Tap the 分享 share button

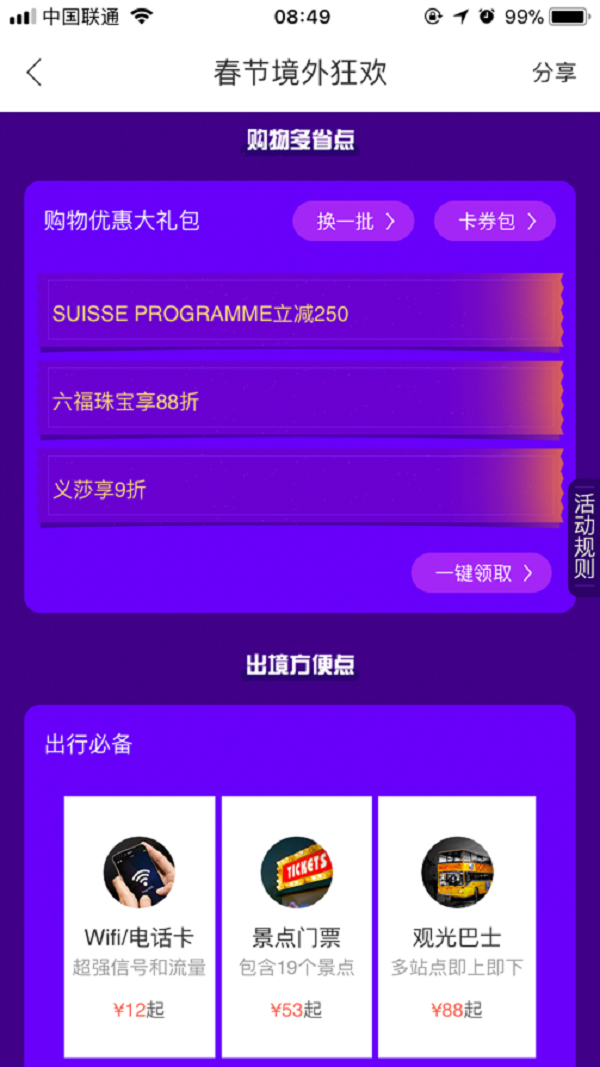tap(554, 73)
